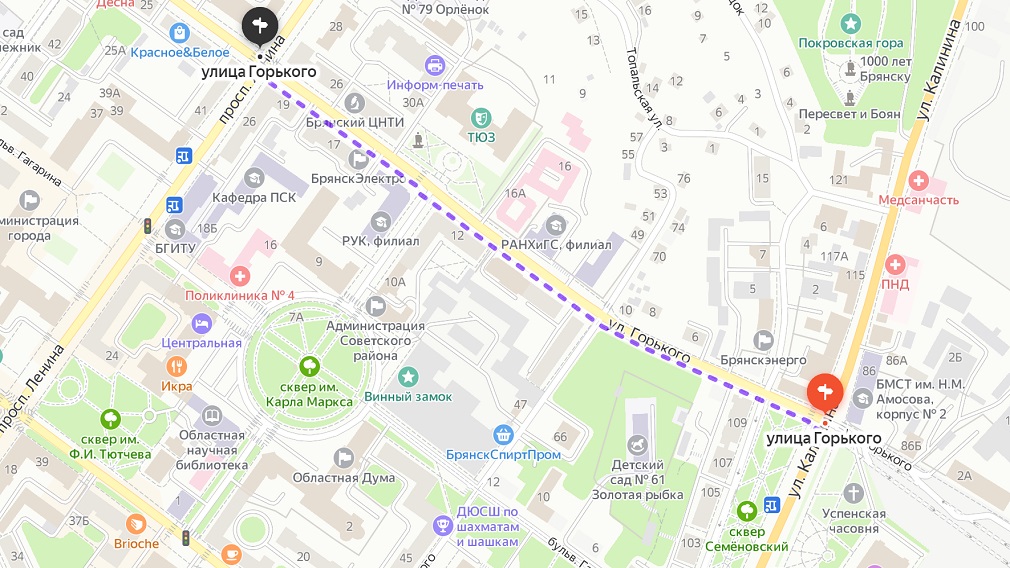Open the Винный замок marker
This screenshot has height=568, width=1010.
408,376
